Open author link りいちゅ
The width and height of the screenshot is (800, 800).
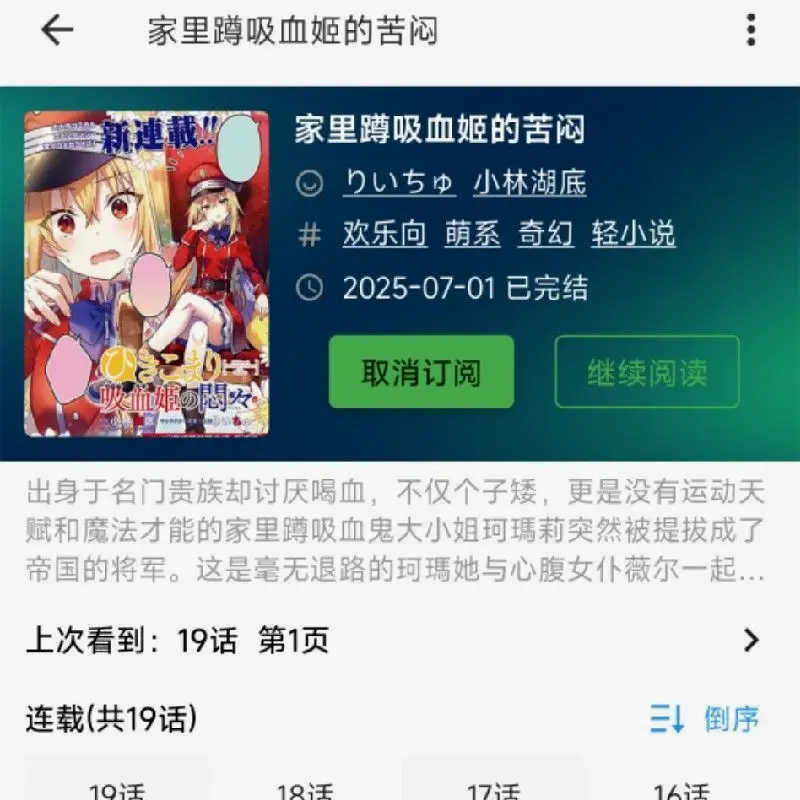(399, 183)
